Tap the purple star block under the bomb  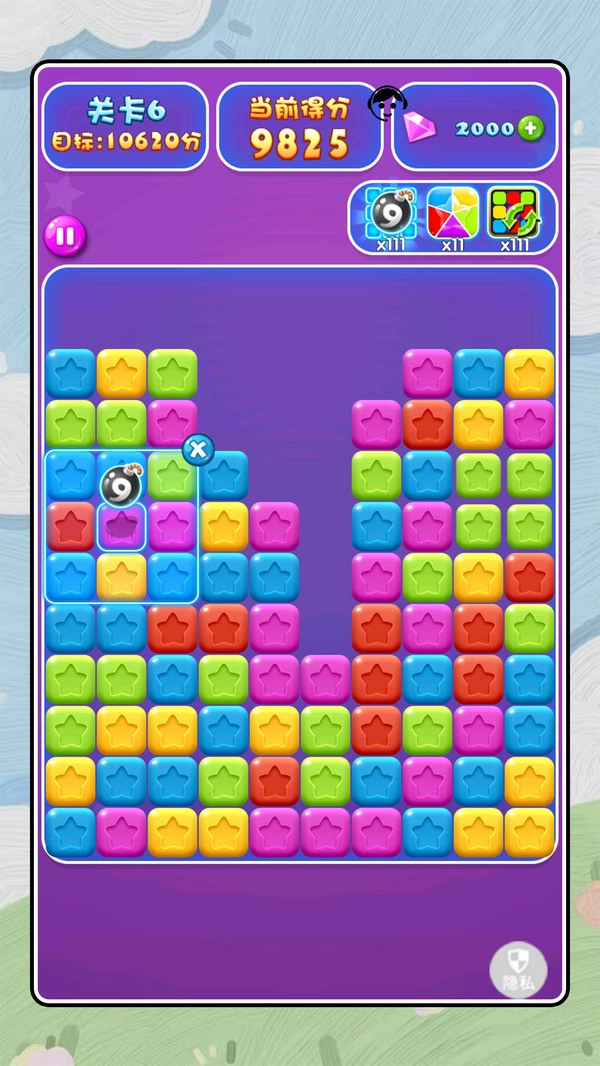(122, 526)
